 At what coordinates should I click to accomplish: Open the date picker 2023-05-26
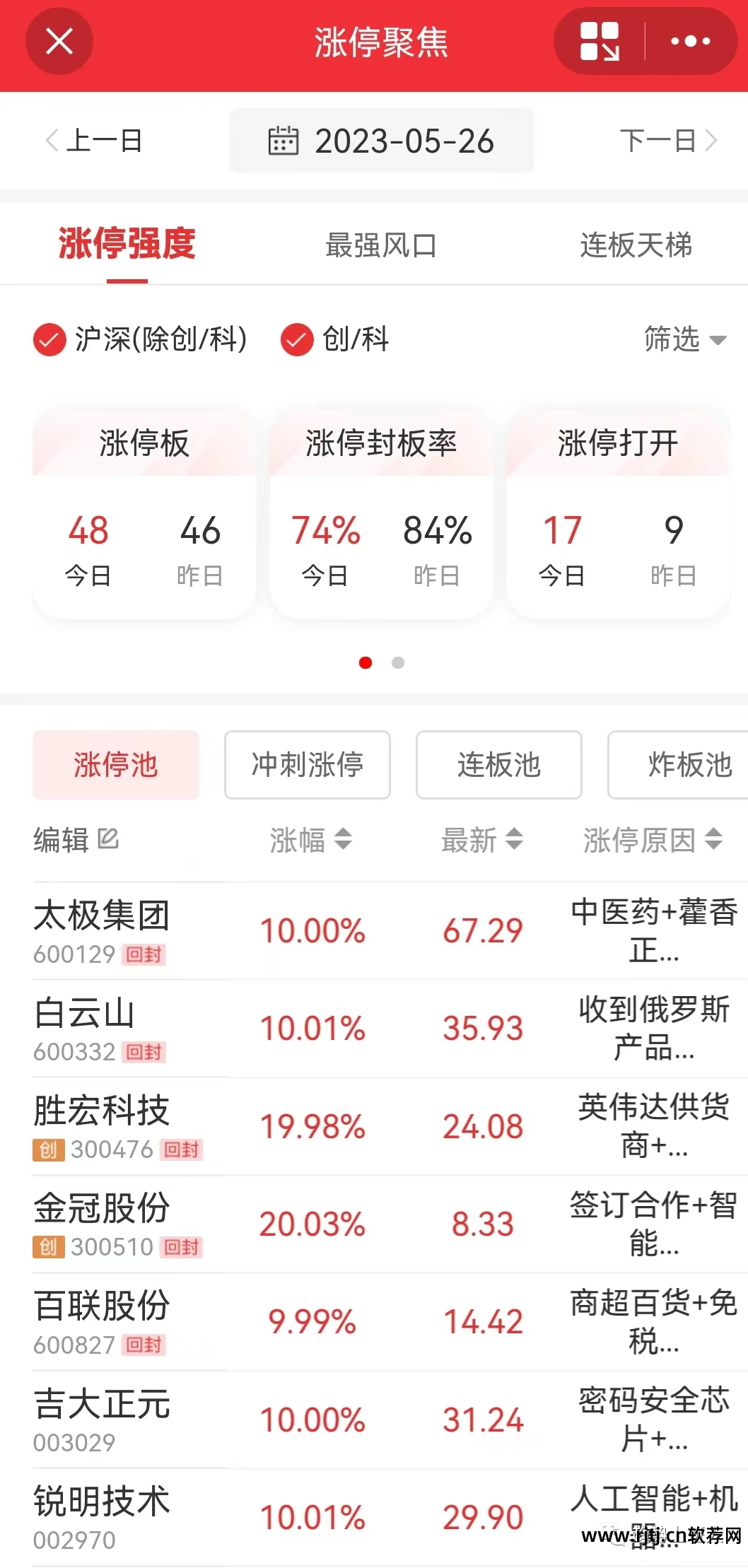pyautogui.click(x=382, y=141)
